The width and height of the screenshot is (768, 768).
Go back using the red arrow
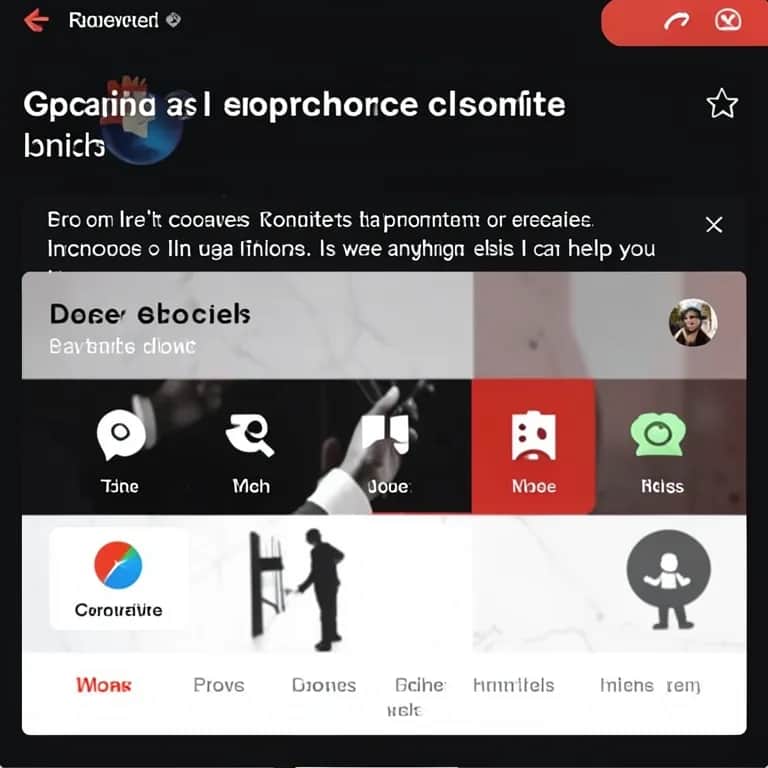point(36,20)
